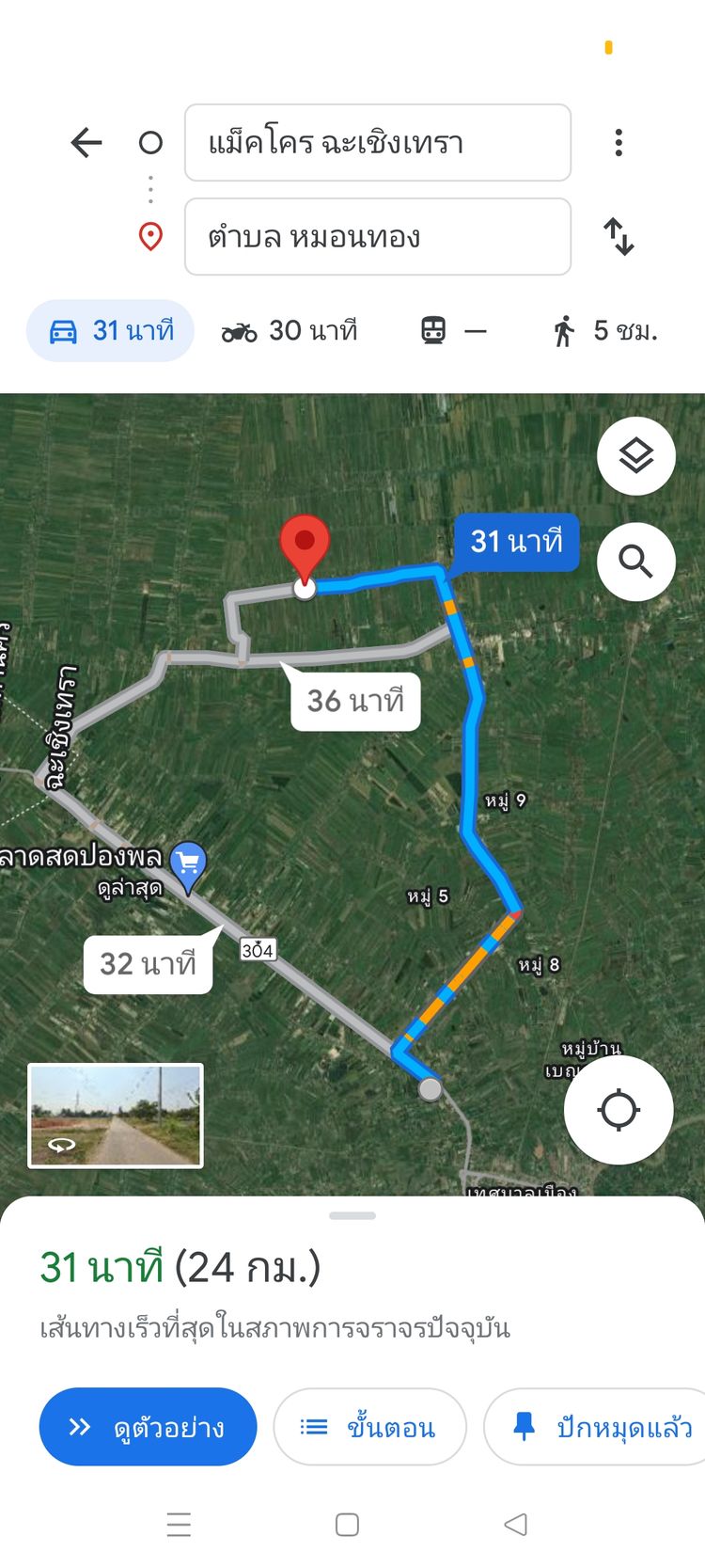Screen dimensions: 705x1568
Task: Open map layers selector
Action: click(x=636, y=456)
